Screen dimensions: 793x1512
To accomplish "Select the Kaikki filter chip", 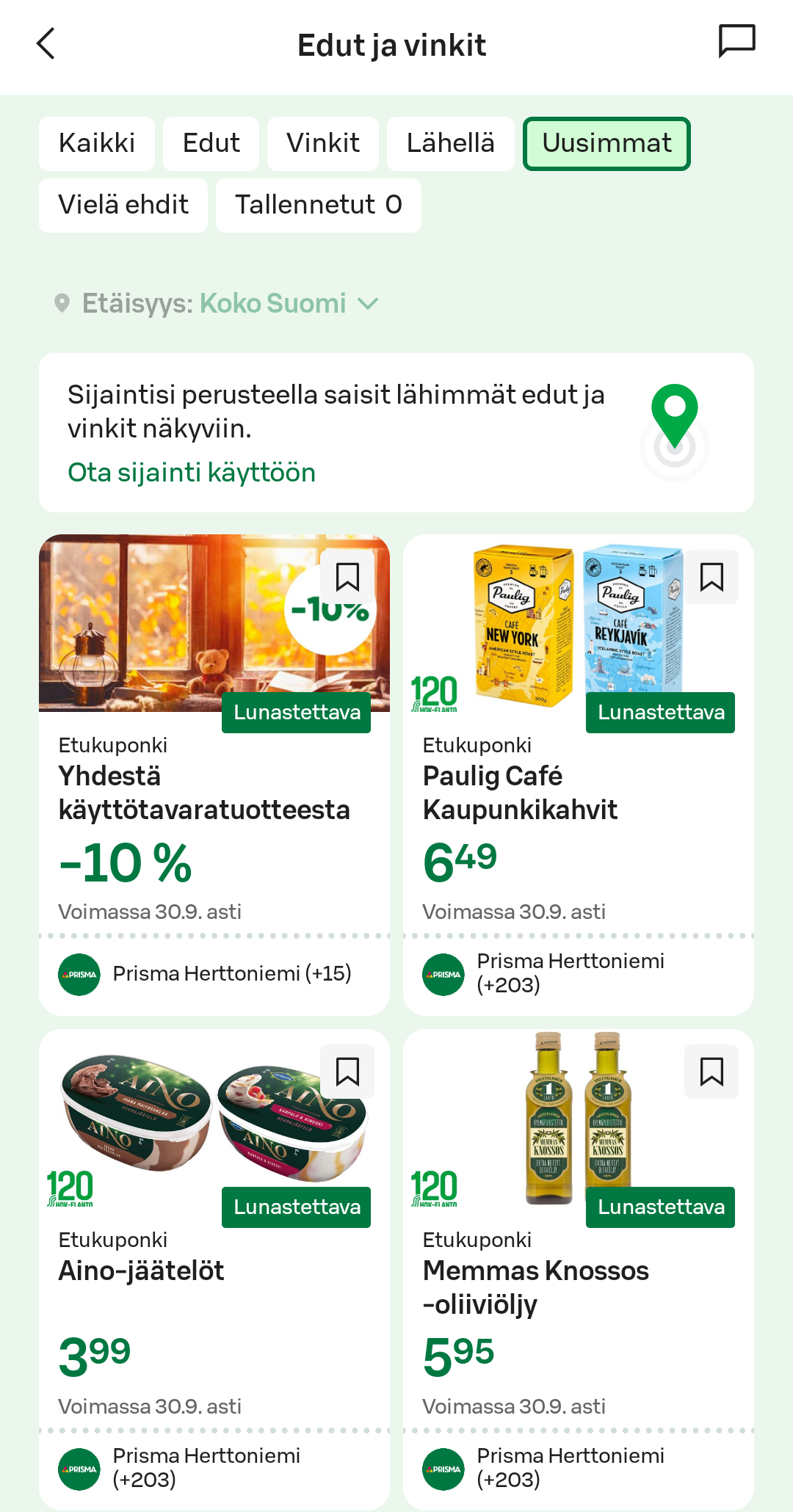I will [97, 143].
